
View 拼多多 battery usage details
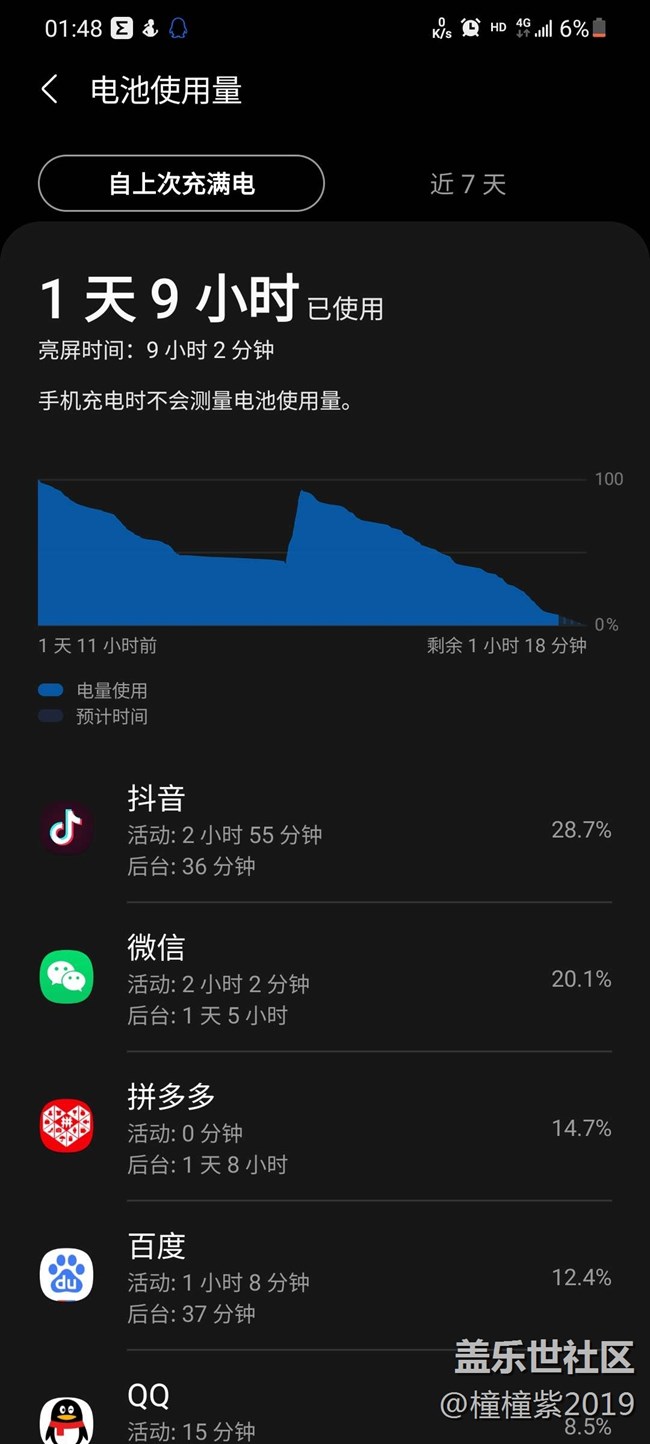[x=325, y=1128]
